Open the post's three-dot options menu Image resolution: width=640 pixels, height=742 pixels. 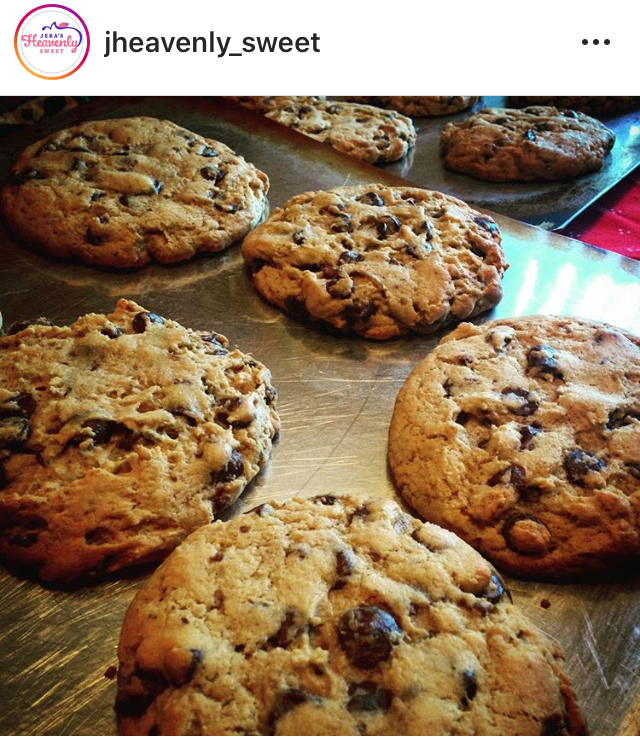click(595, 42)
